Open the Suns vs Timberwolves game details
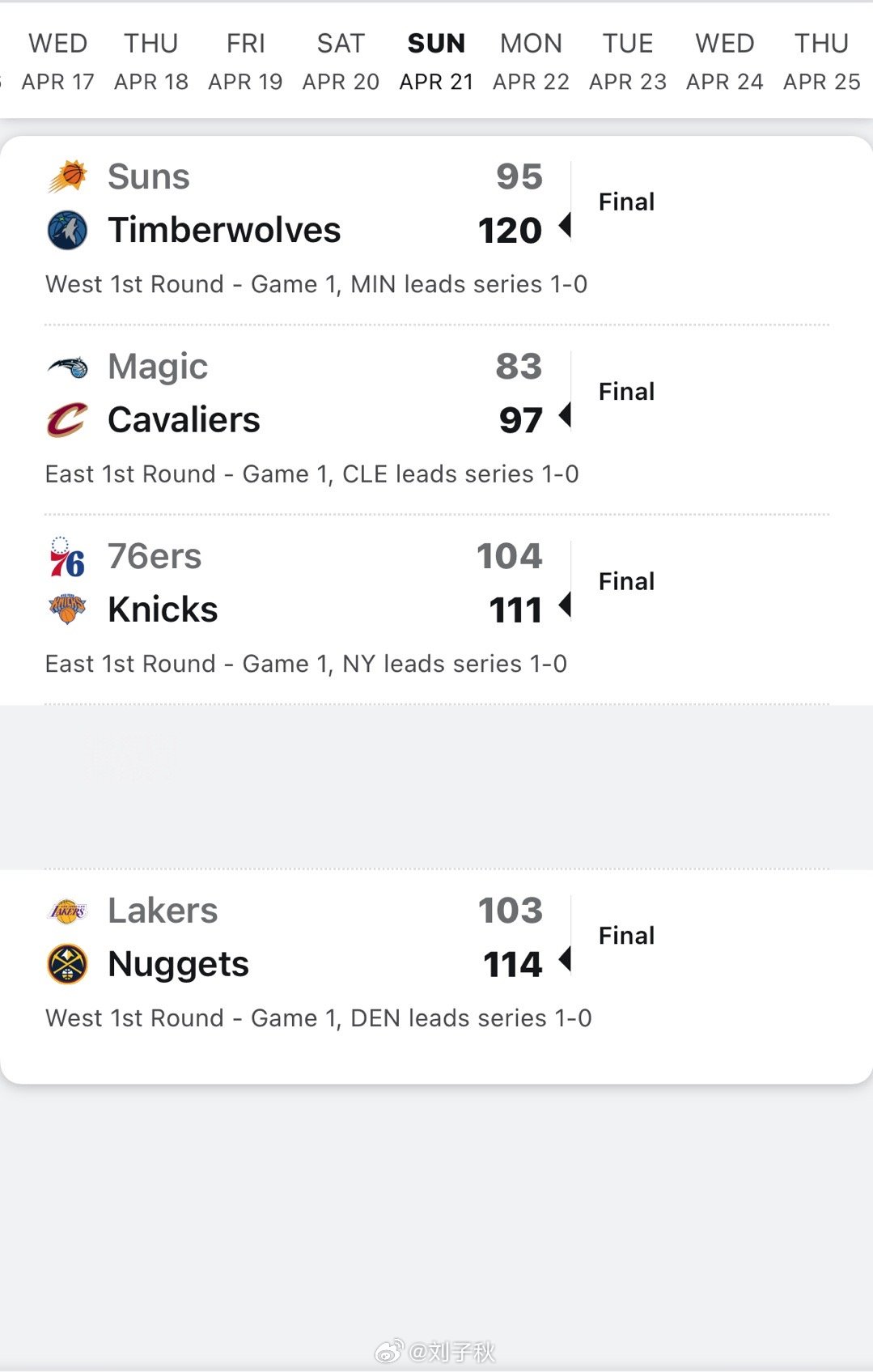 click(x=324, y=202)
